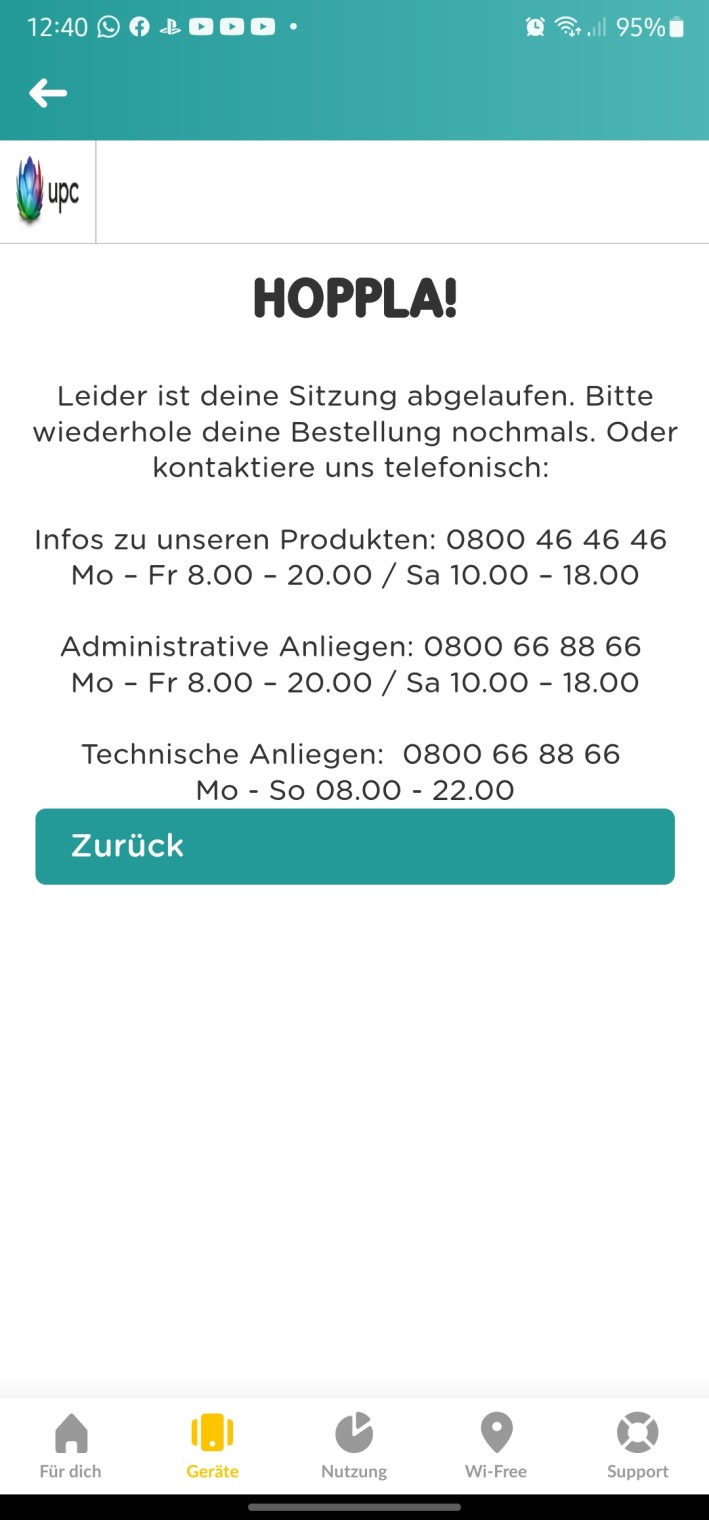
Task: Go to the Nutzung tab
Action: [354, 1446]
